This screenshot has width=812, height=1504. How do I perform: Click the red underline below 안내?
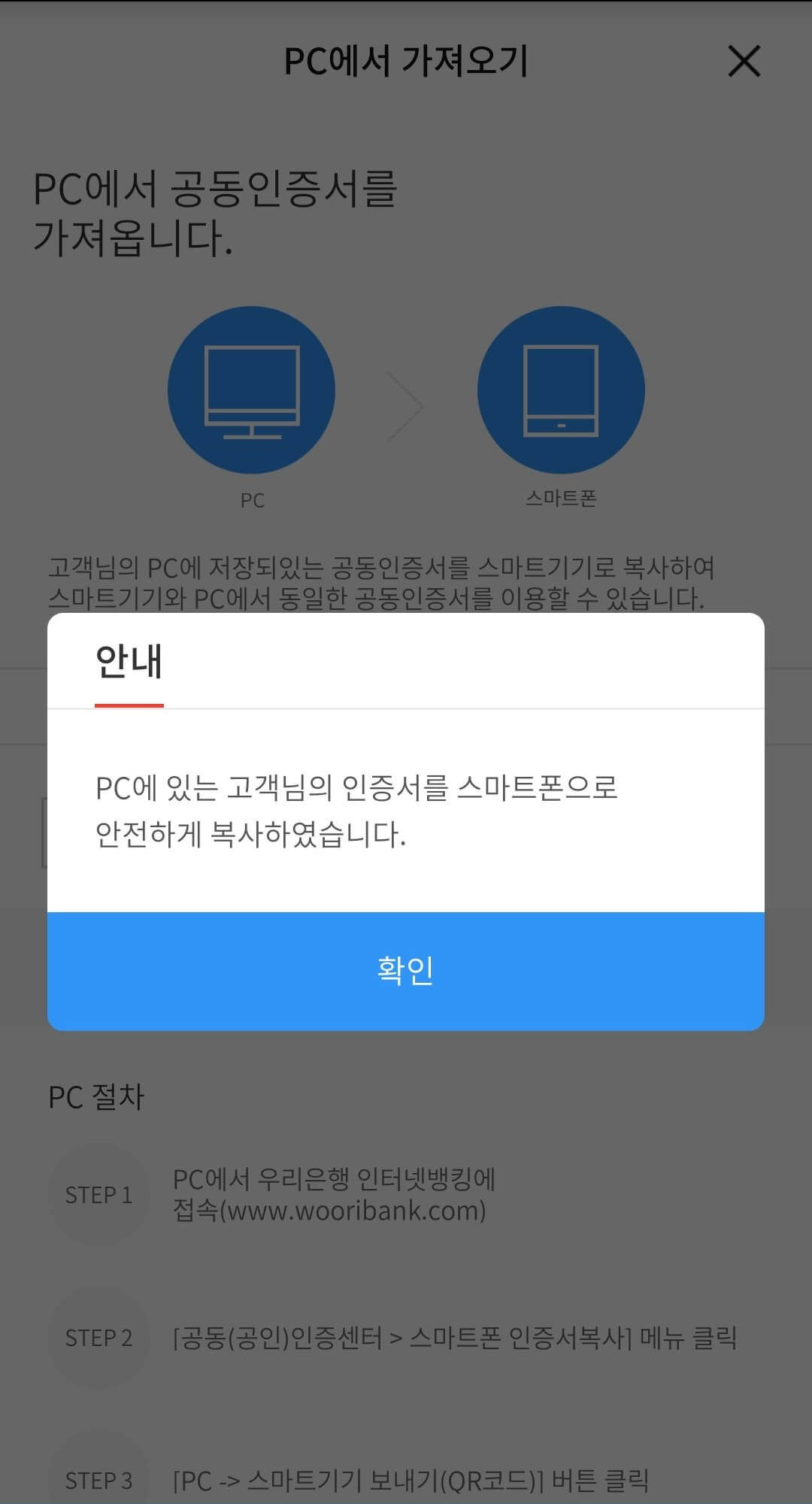pyautogui.click(x=128, y=705)
